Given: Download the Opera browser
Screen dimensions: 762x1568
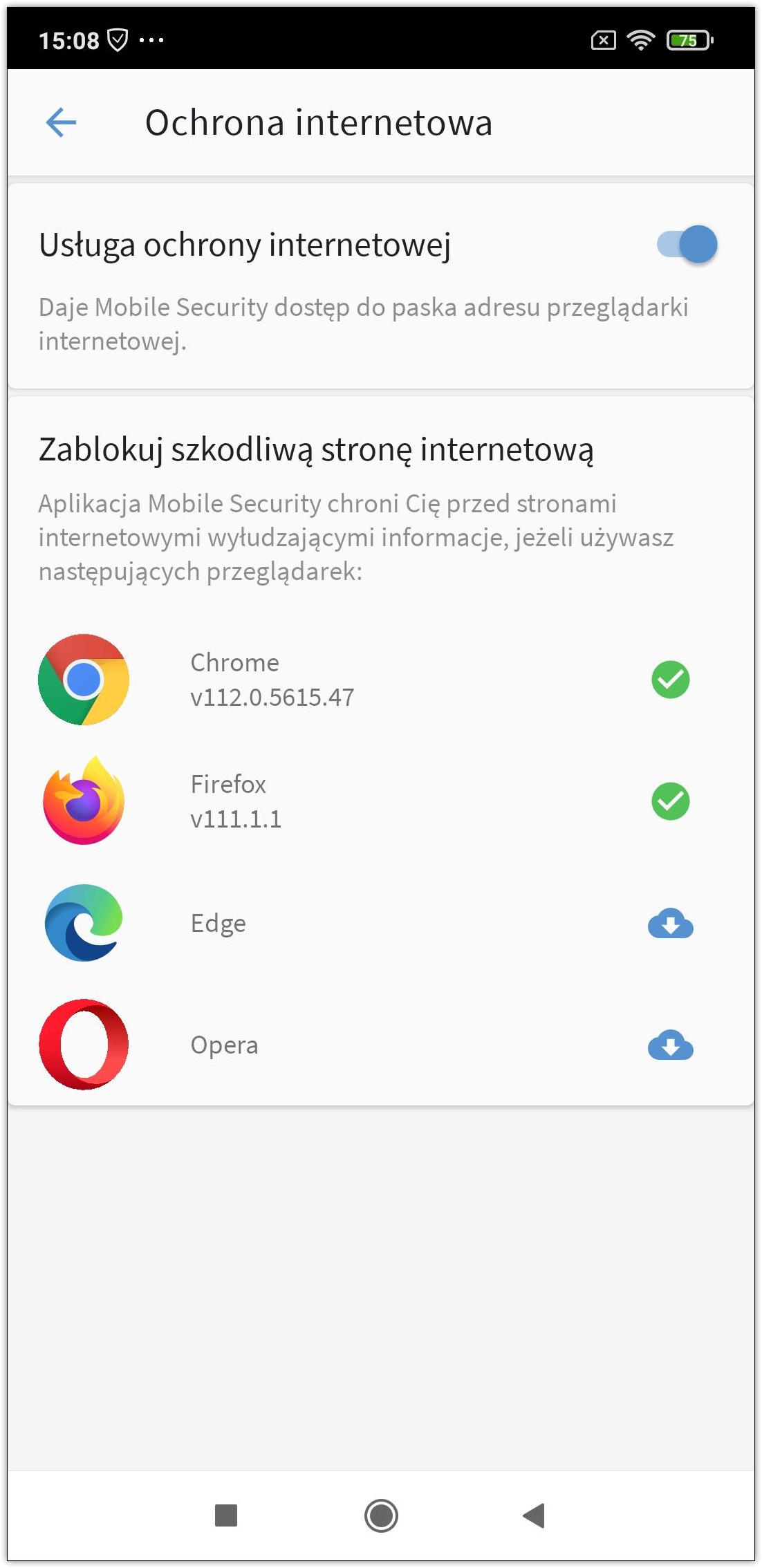Looking at the screenshot, I should [x=670, y=1045].
